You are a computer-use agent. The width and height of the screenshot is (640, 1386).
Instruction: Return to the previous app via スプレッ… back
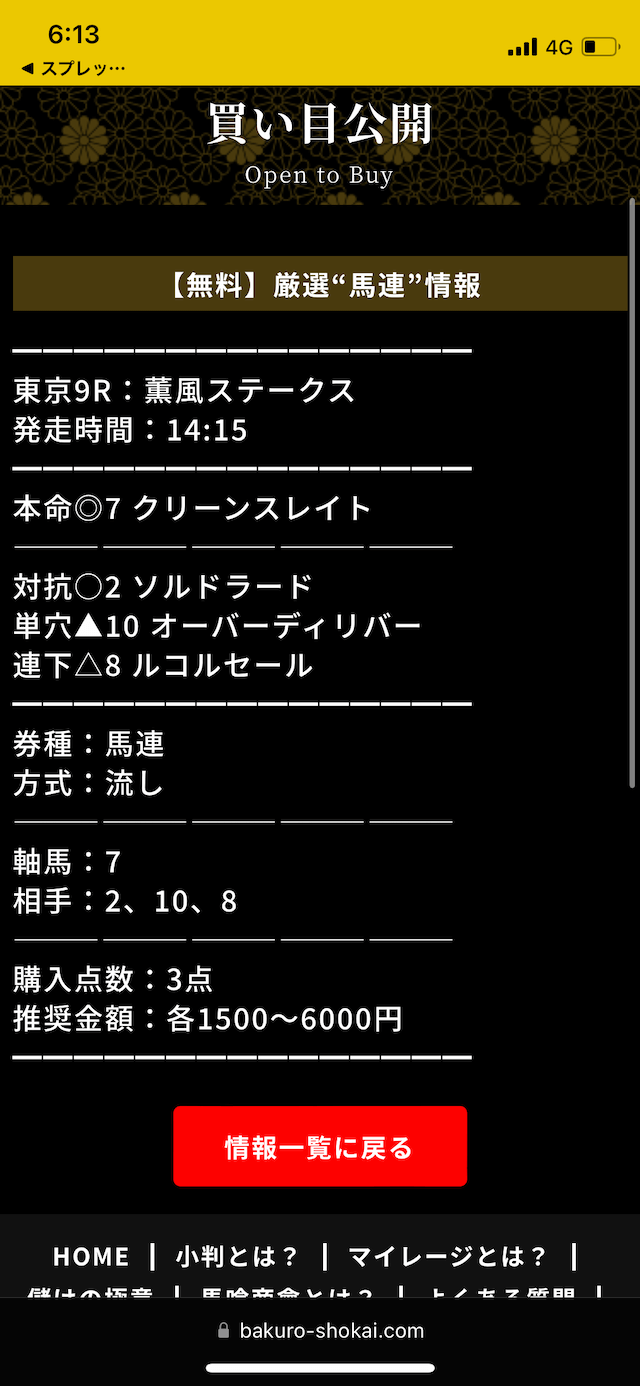(73, 68)
